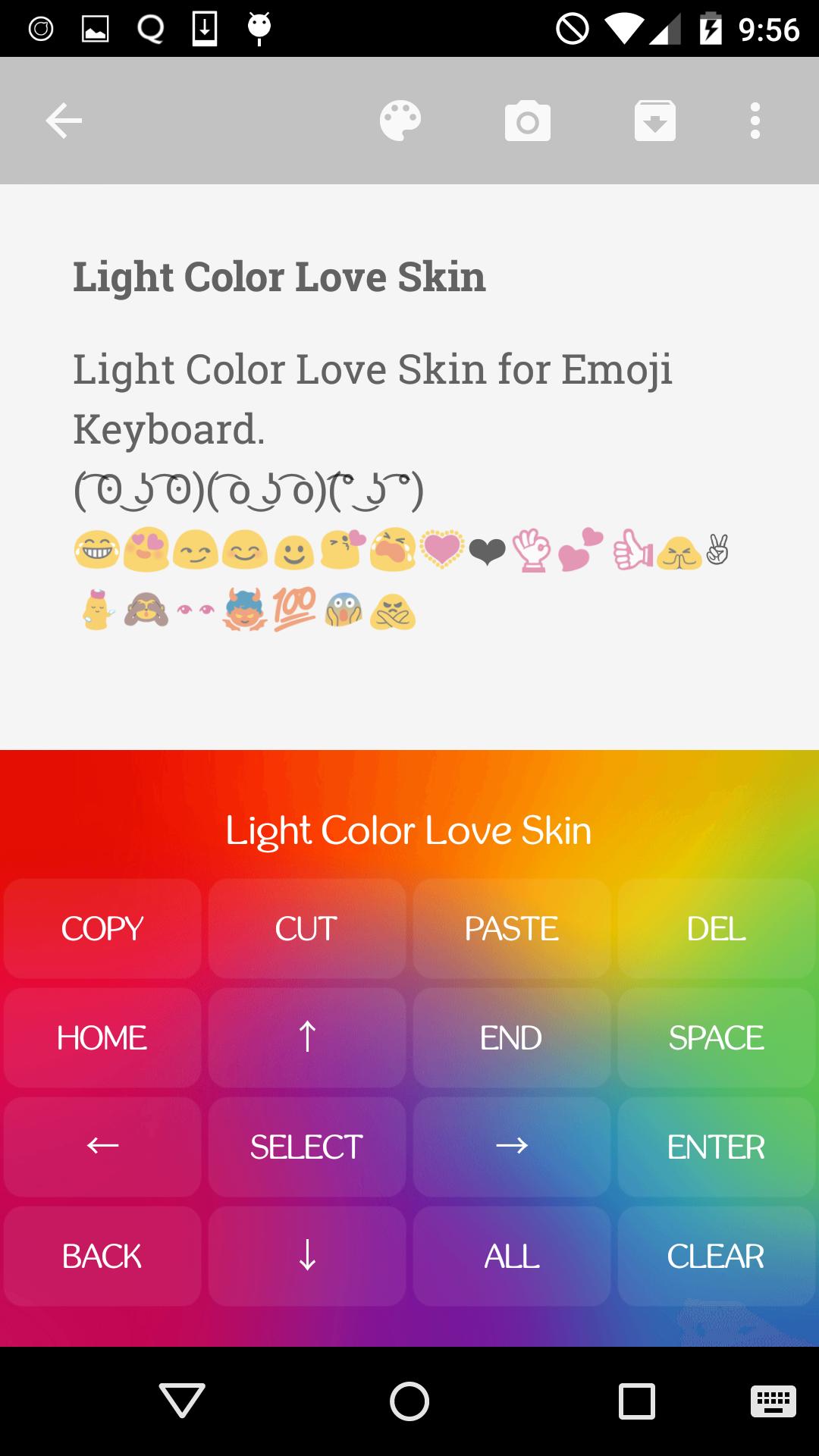Move cursor right with right arrow key
The height and width of the screenshot is (1456, 819).
click(512, 1147)
